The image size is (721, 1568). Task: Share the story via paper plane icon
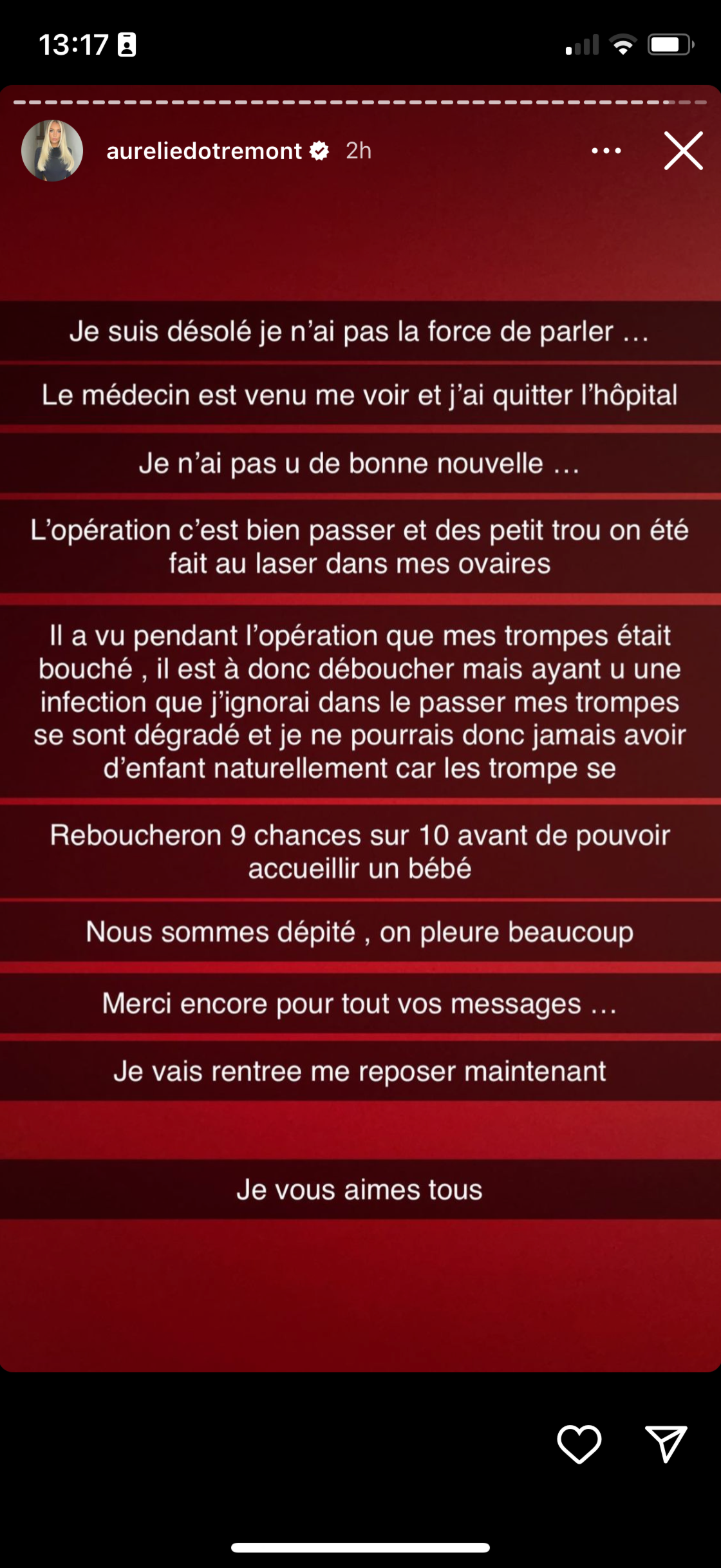[x=666, y=1443]
